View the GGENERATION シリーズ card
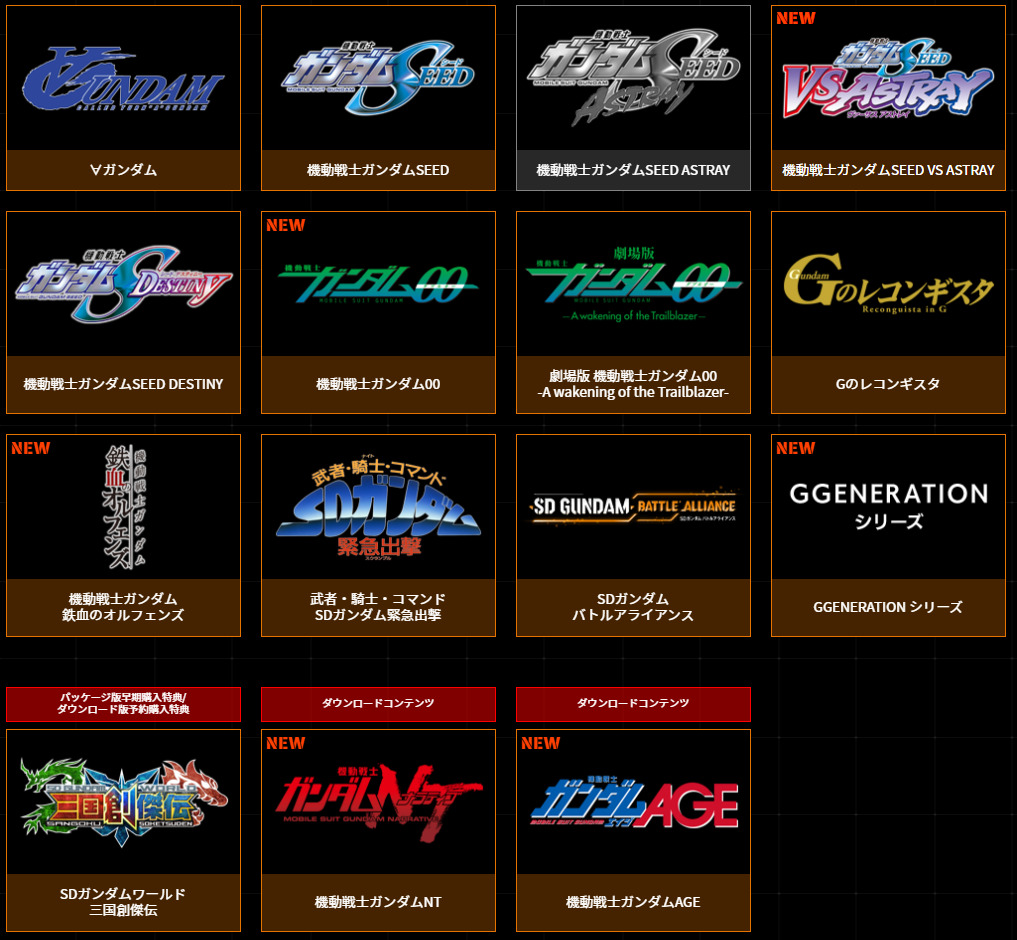 coord(888,535)
